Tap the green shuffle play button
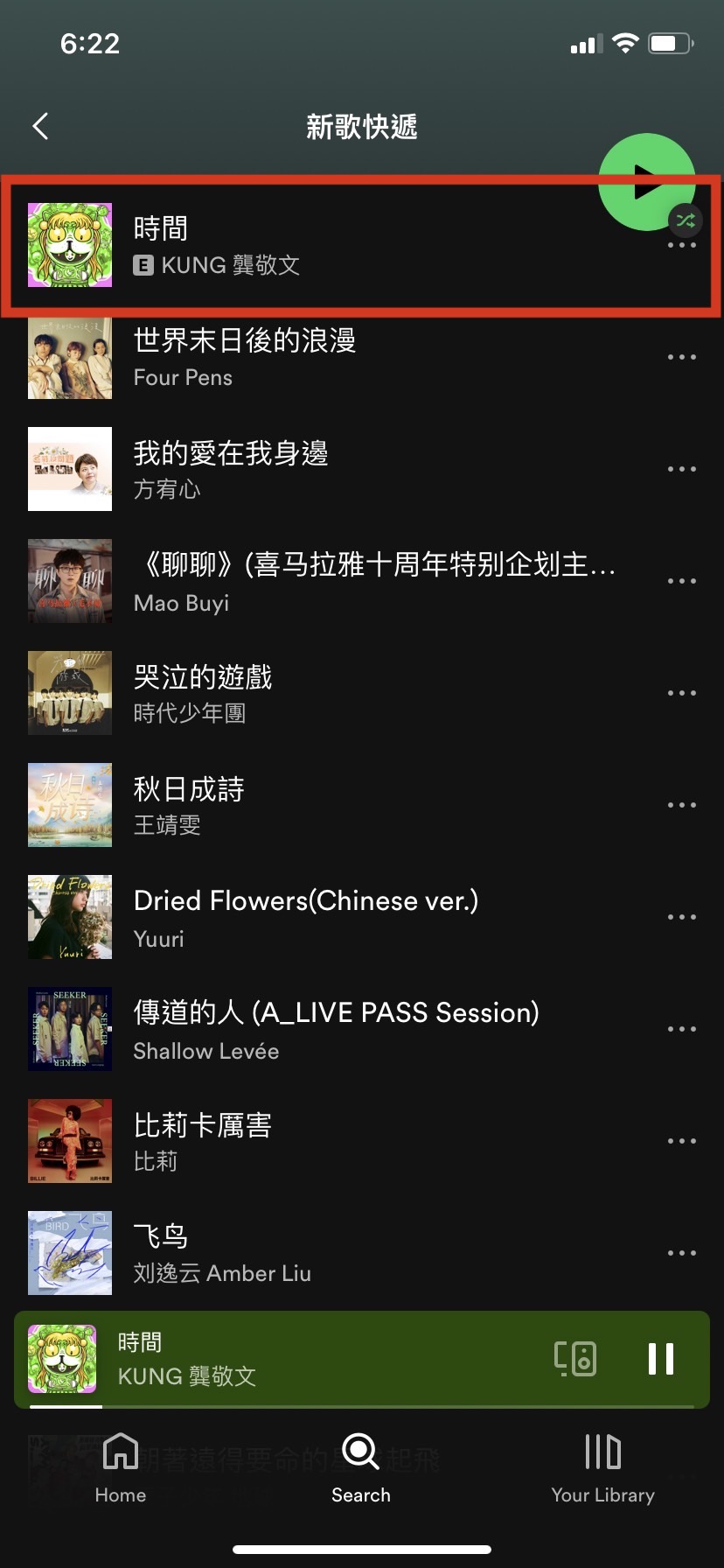Screen dimensions: 724x1568 tap(646, 182)
